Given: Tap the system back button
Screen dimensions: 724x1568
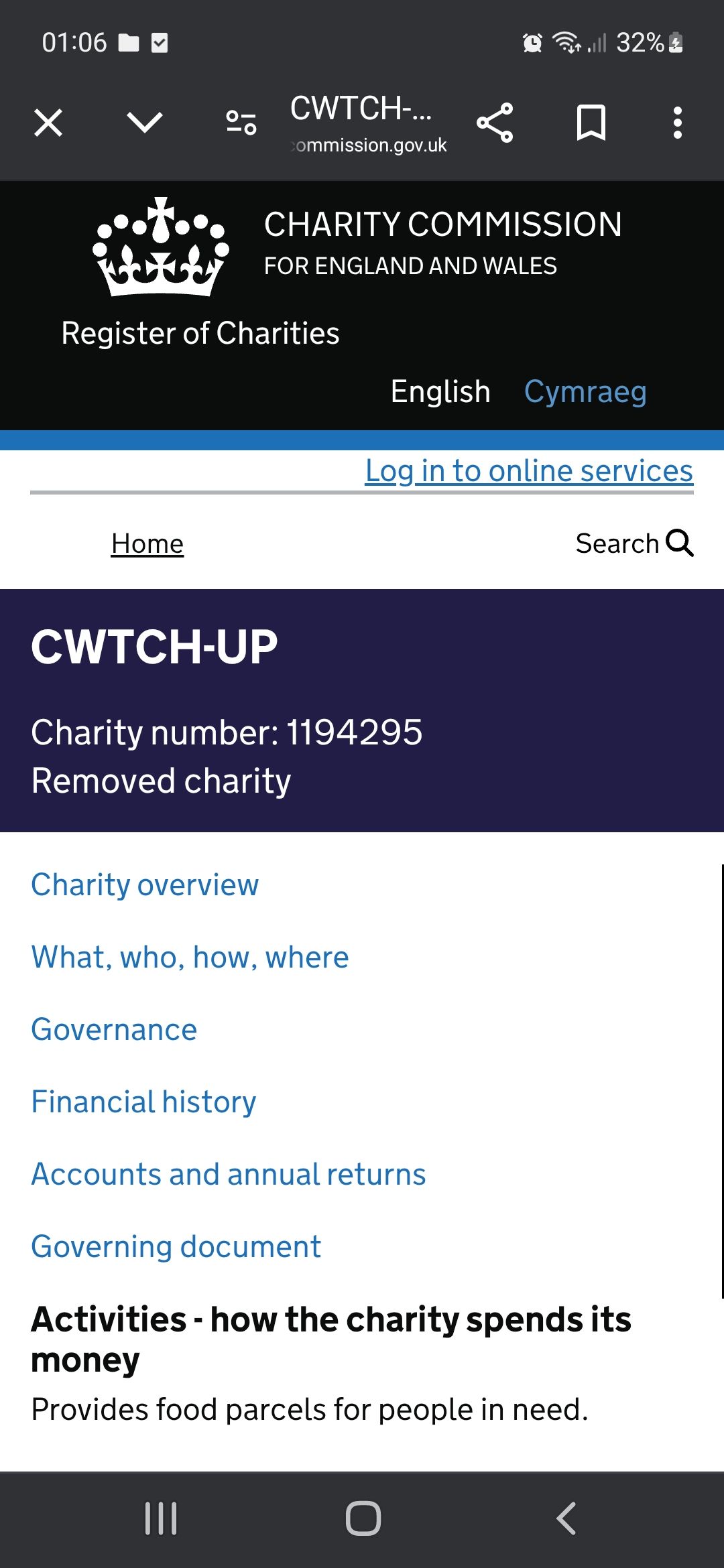Looking at the screenshot, I should coord(566,1518).
